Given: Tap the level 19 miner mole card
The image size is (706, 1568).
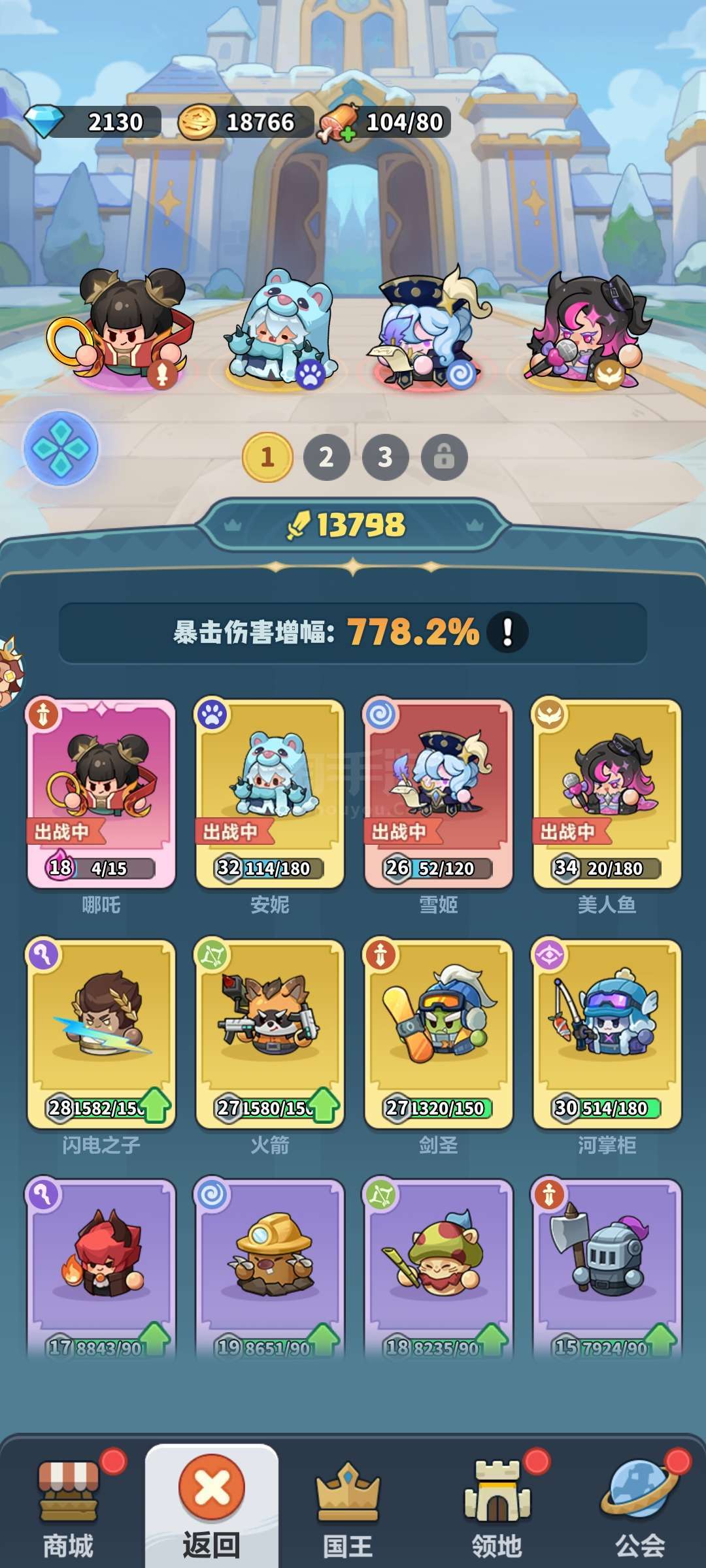Looking at the screenshot, I should [269, 1269].
